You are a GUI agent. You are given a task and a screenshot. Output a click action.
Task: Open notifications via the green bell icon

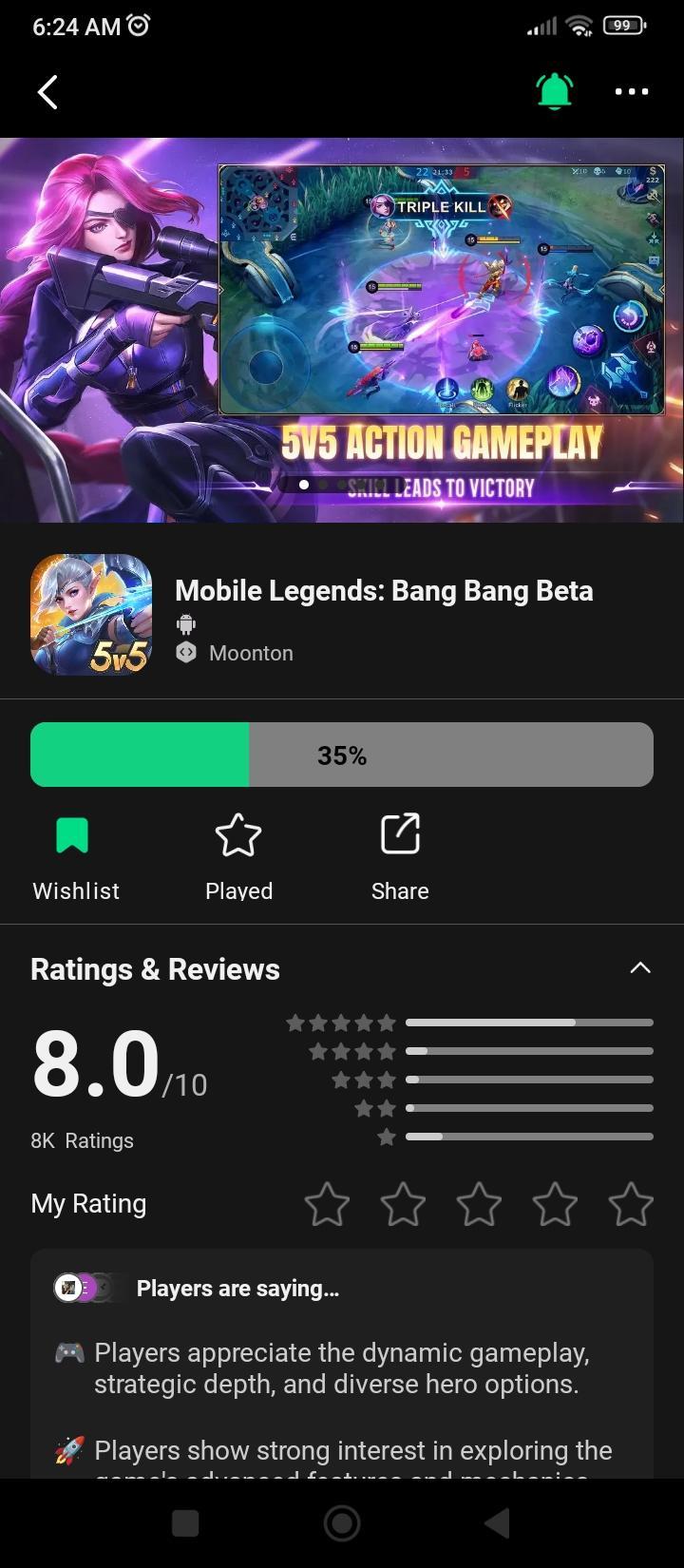(x=555, y=91)
